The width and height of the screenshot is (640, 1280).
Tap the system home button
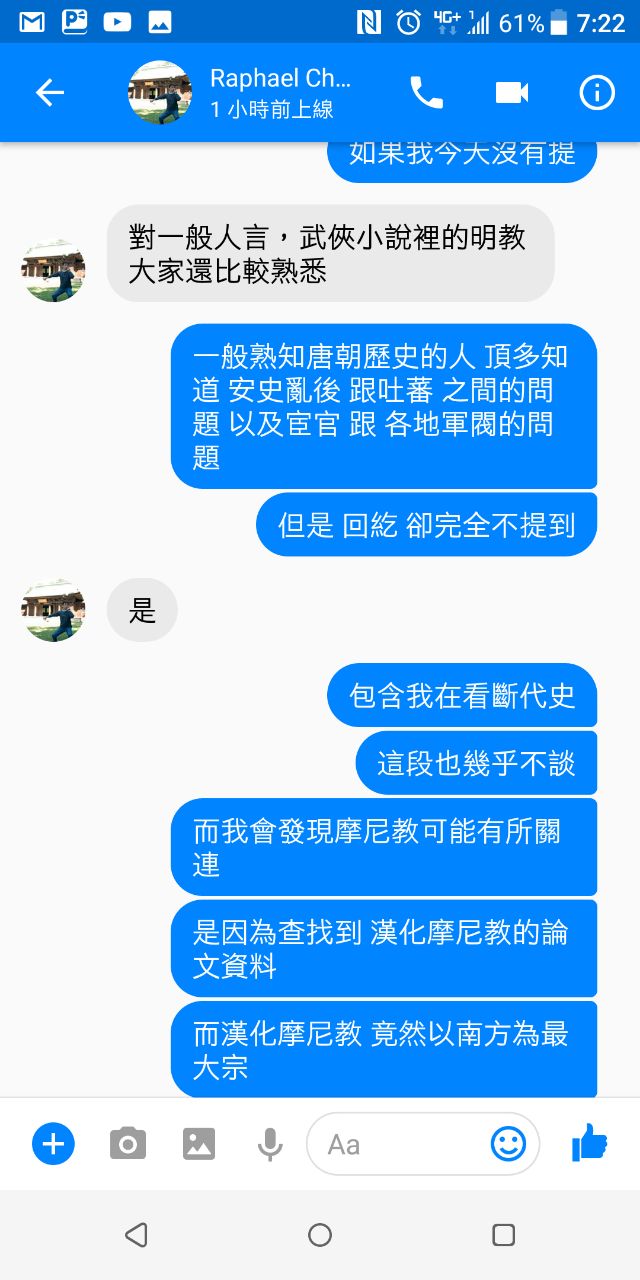tap(320, 1235)
